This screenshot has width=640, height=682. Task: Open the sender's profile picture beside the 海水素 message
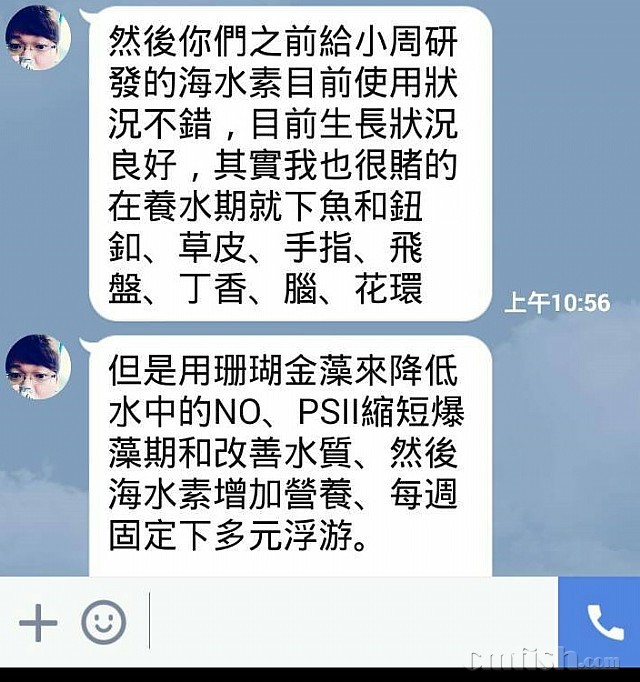pyautogui.click(x=37, y=38)
